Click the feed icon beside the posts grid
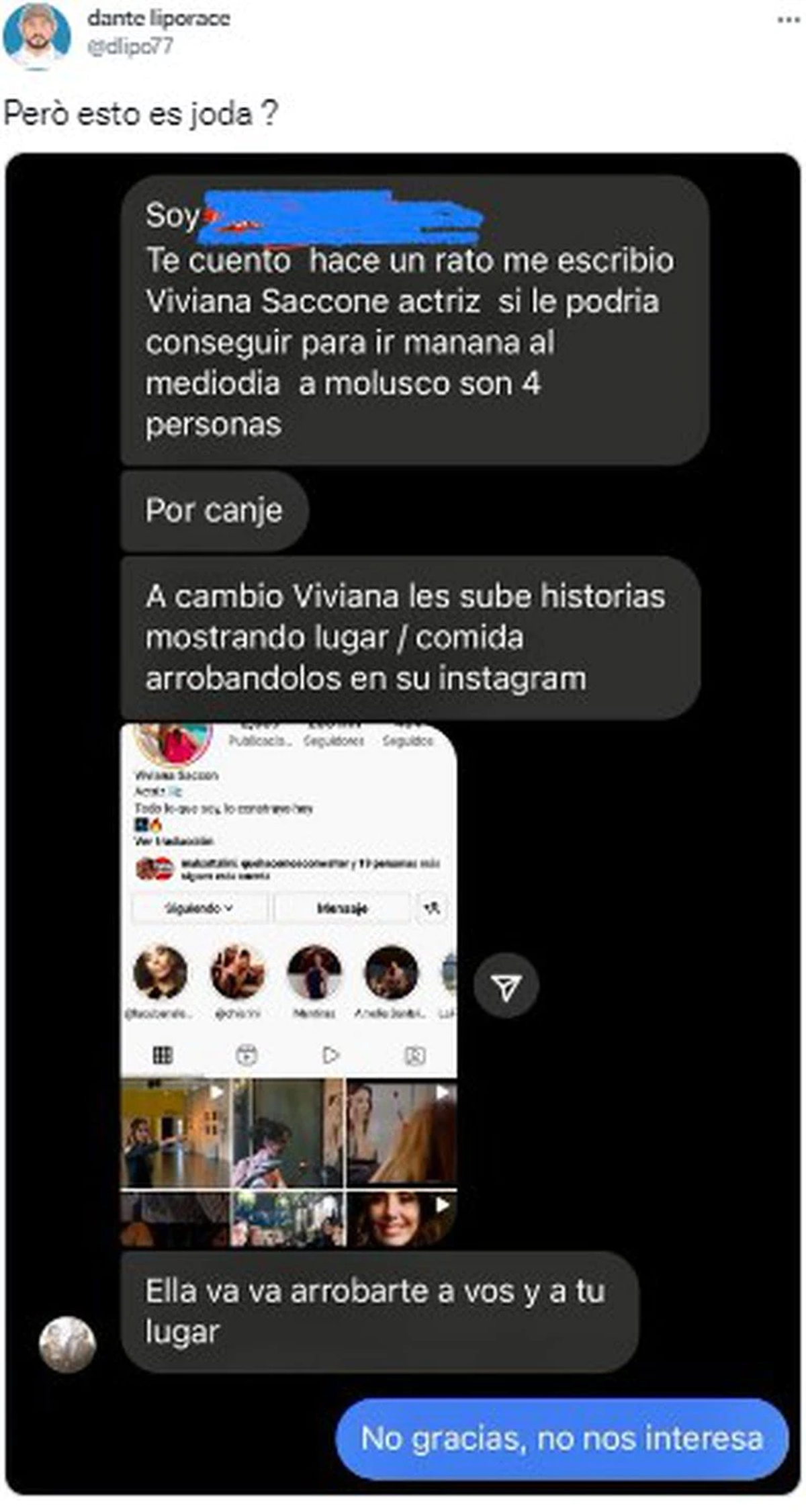 coord(247,1055)
